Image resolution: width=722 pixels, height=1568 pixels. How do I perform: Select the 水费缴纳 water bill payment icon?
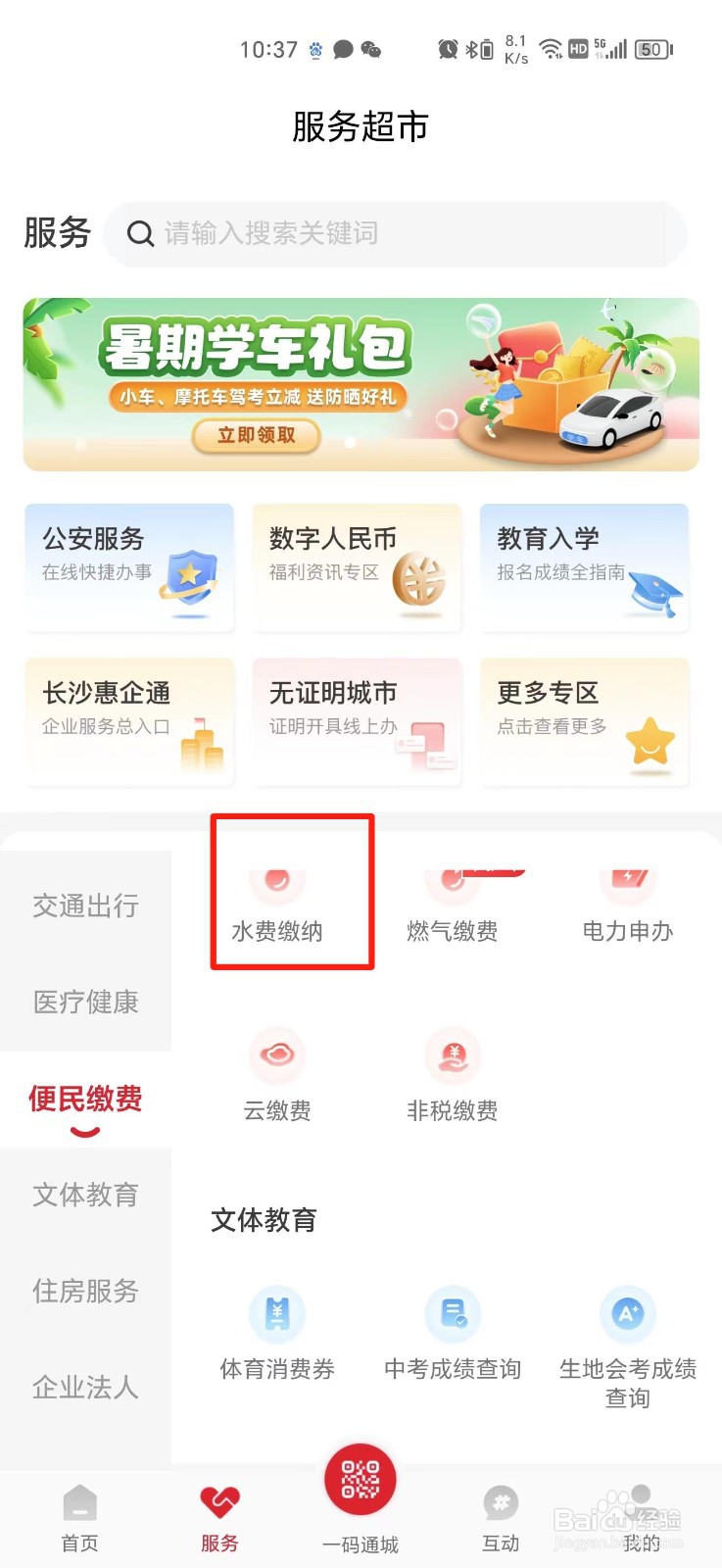click(277, 897)
